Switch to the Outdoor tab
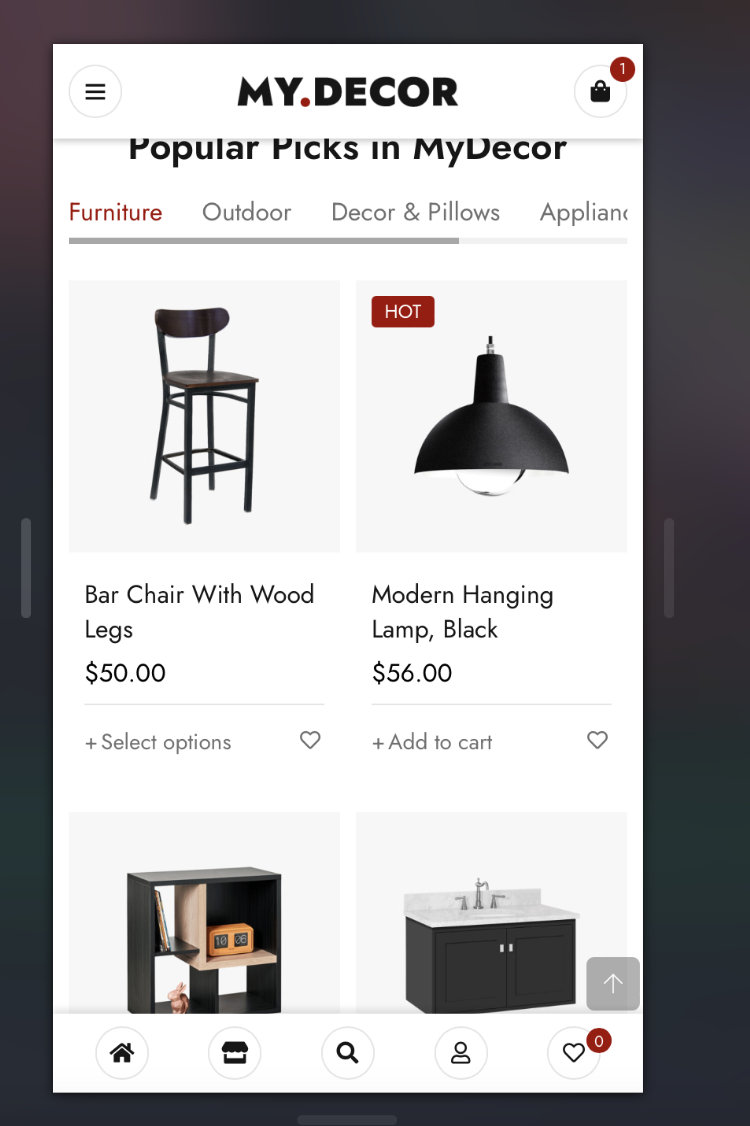Image resolution: width=750 pixels, height=1126 pixels. pos(246,212)
